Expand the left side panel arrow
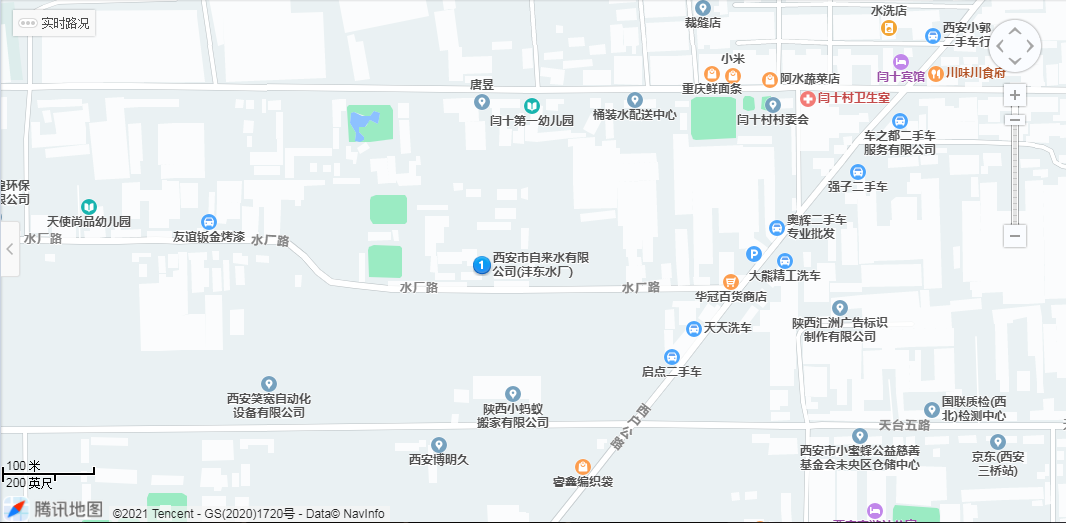The width and height of the screenshot is (1066, 523). pyautogui.click(x=9, y=249)
